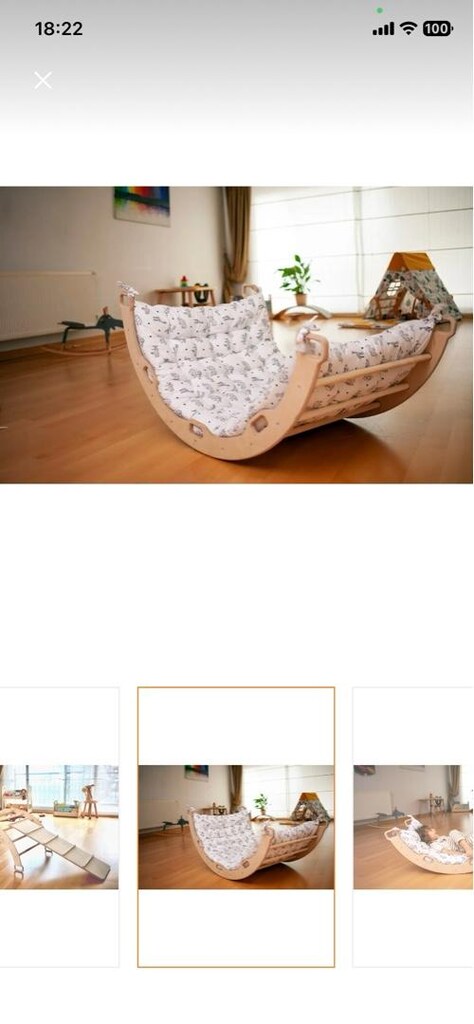The image size is (474, 1024).
Task: Tap the highlighted cushion rocker thumbnail
Action: pos(236,827)
